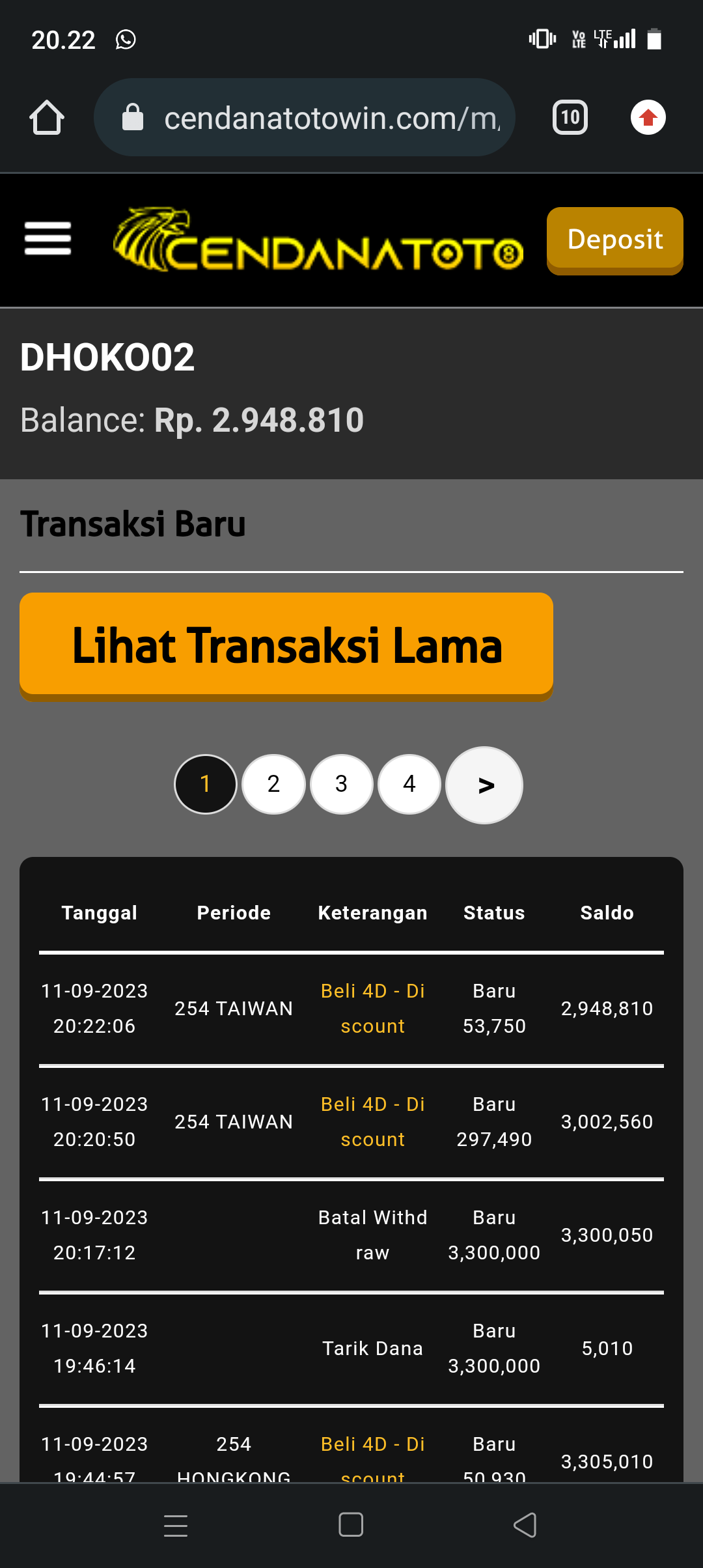Tap the browser home icon
The width and height of the screenshot is (703, 1568).
click(x=47, y=118)
